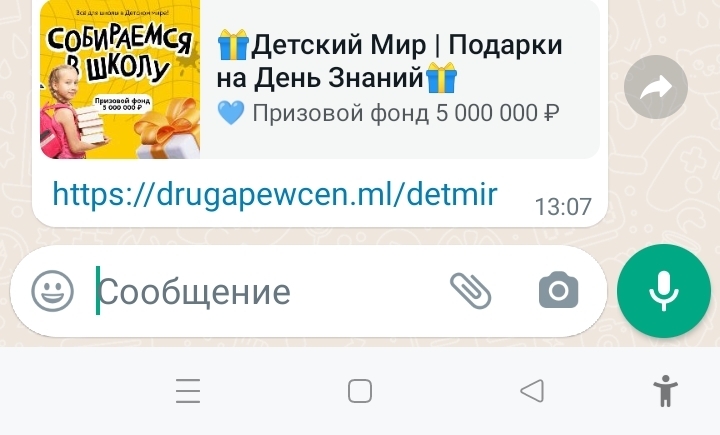Tap the voice message microphone button

point(664,291)
